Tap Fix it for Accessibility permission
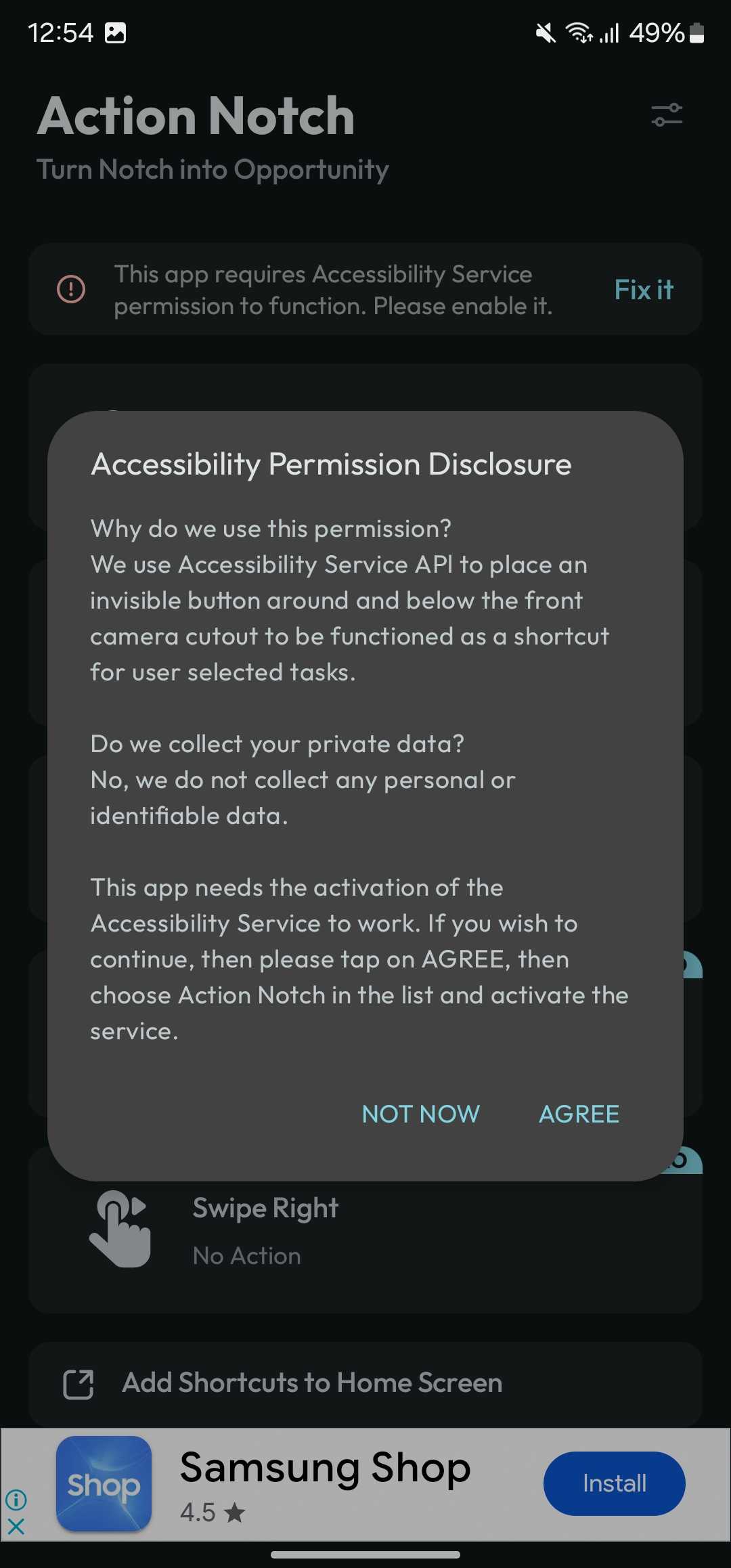The image size is (731, 1568). [643, 290]
